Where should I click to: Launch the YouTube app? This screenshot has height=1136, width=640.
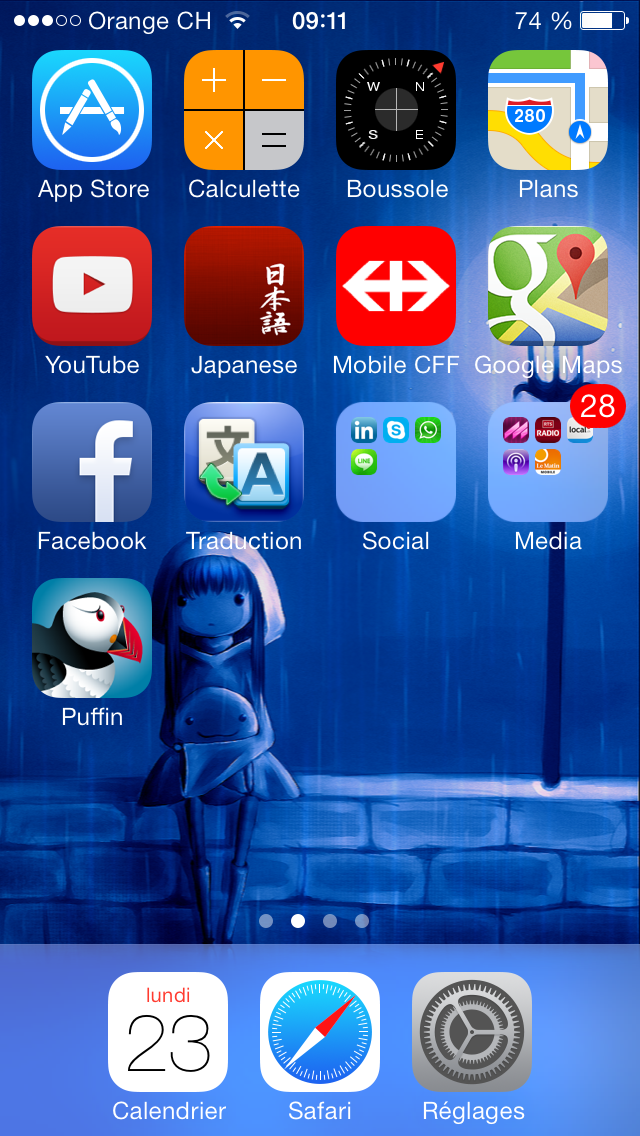click(92, 286)
